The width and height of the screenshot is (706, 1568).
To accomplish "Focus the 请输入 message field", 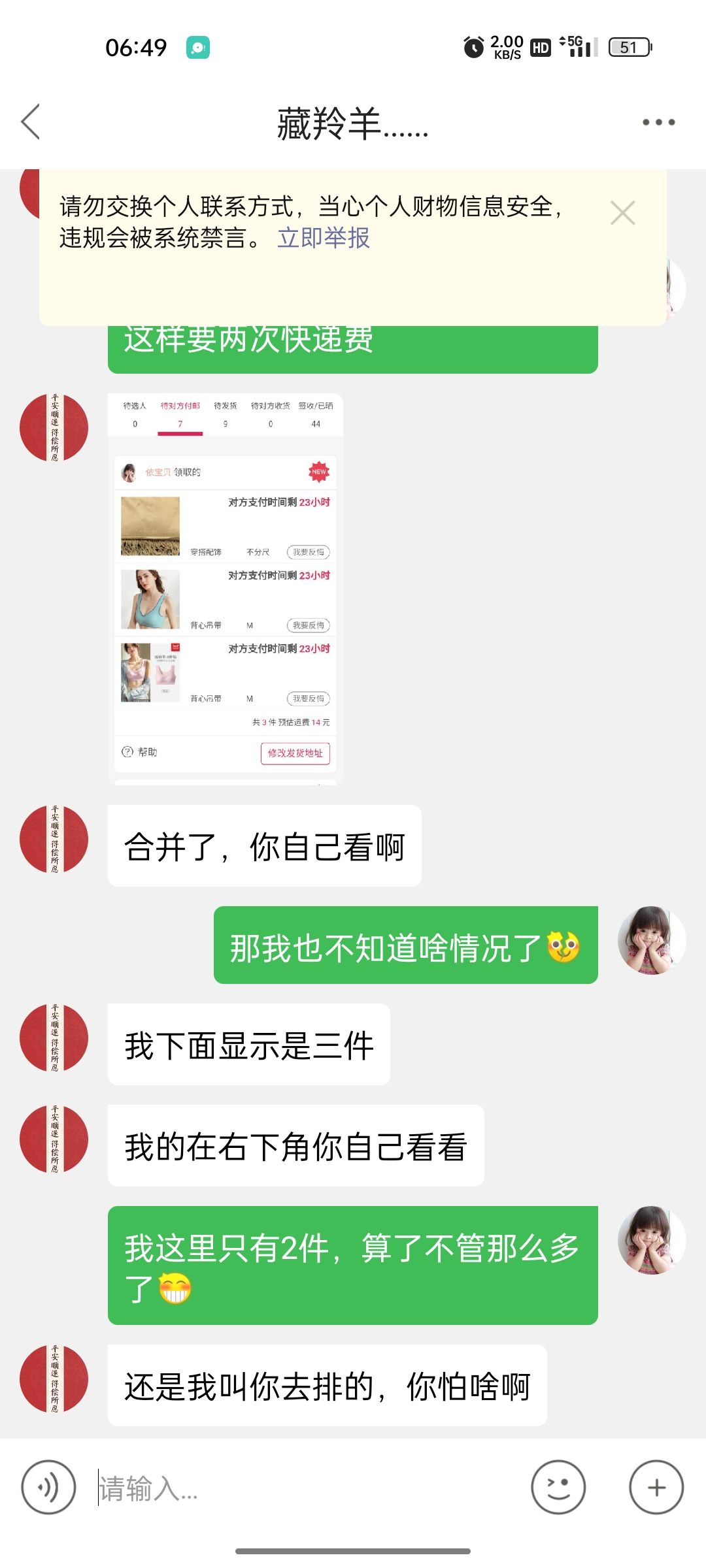I will pyautogui.click(x=307, y=1488).
